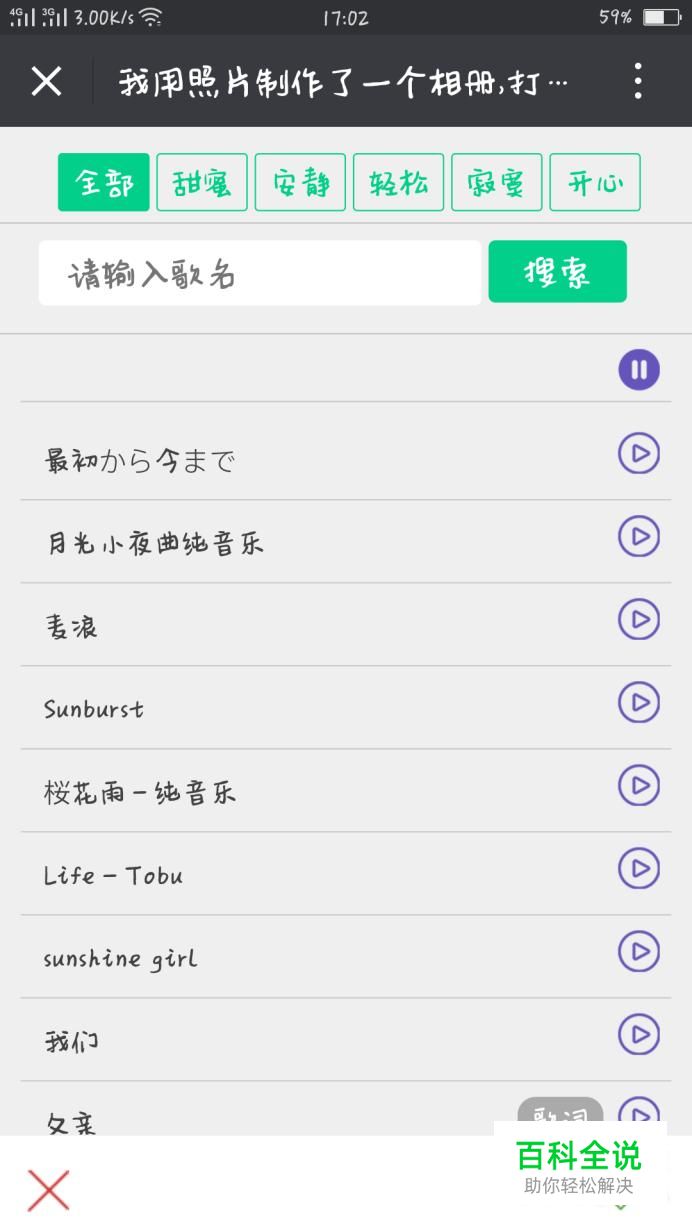Play the Sunburst track

pos(639,703)
